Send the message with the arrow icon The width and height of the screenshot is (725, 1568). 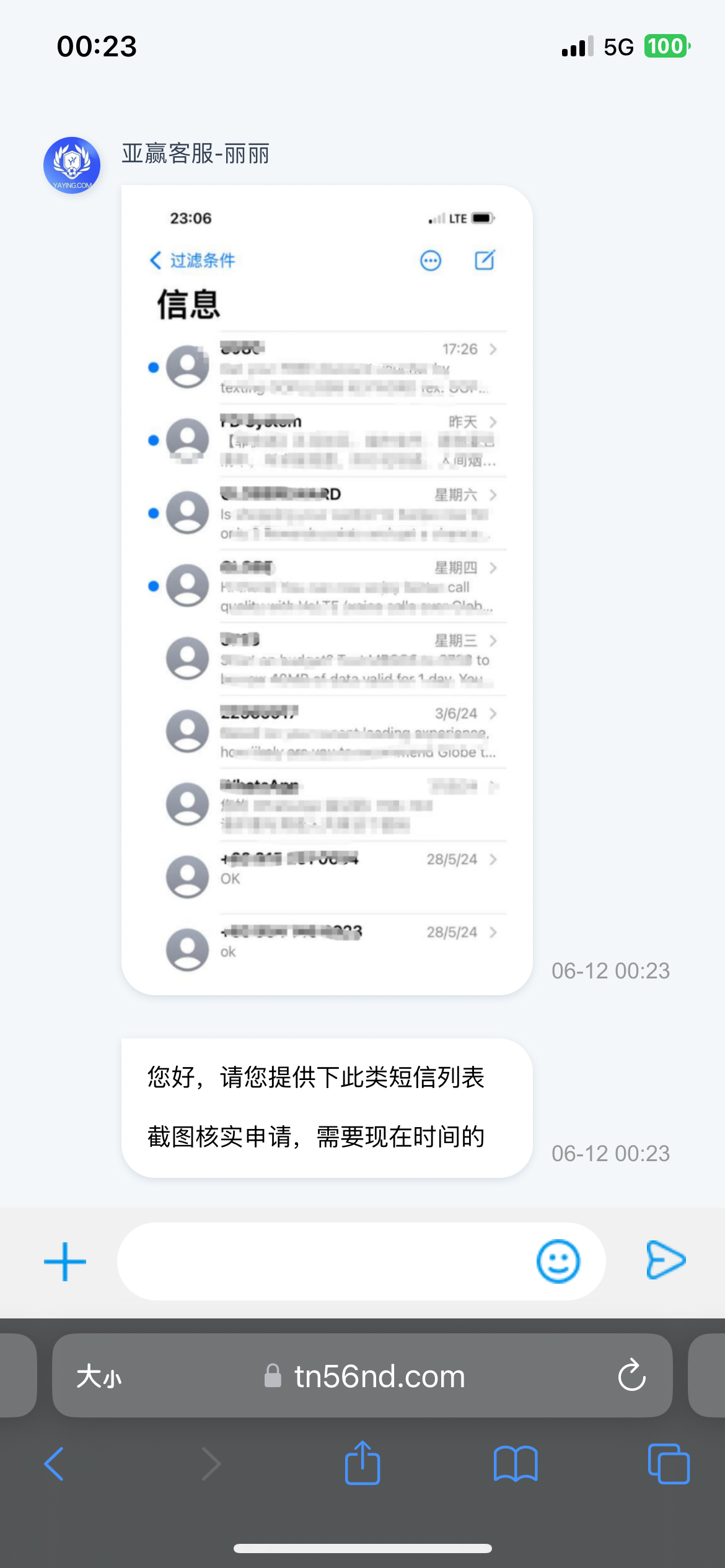[666, 1260]
